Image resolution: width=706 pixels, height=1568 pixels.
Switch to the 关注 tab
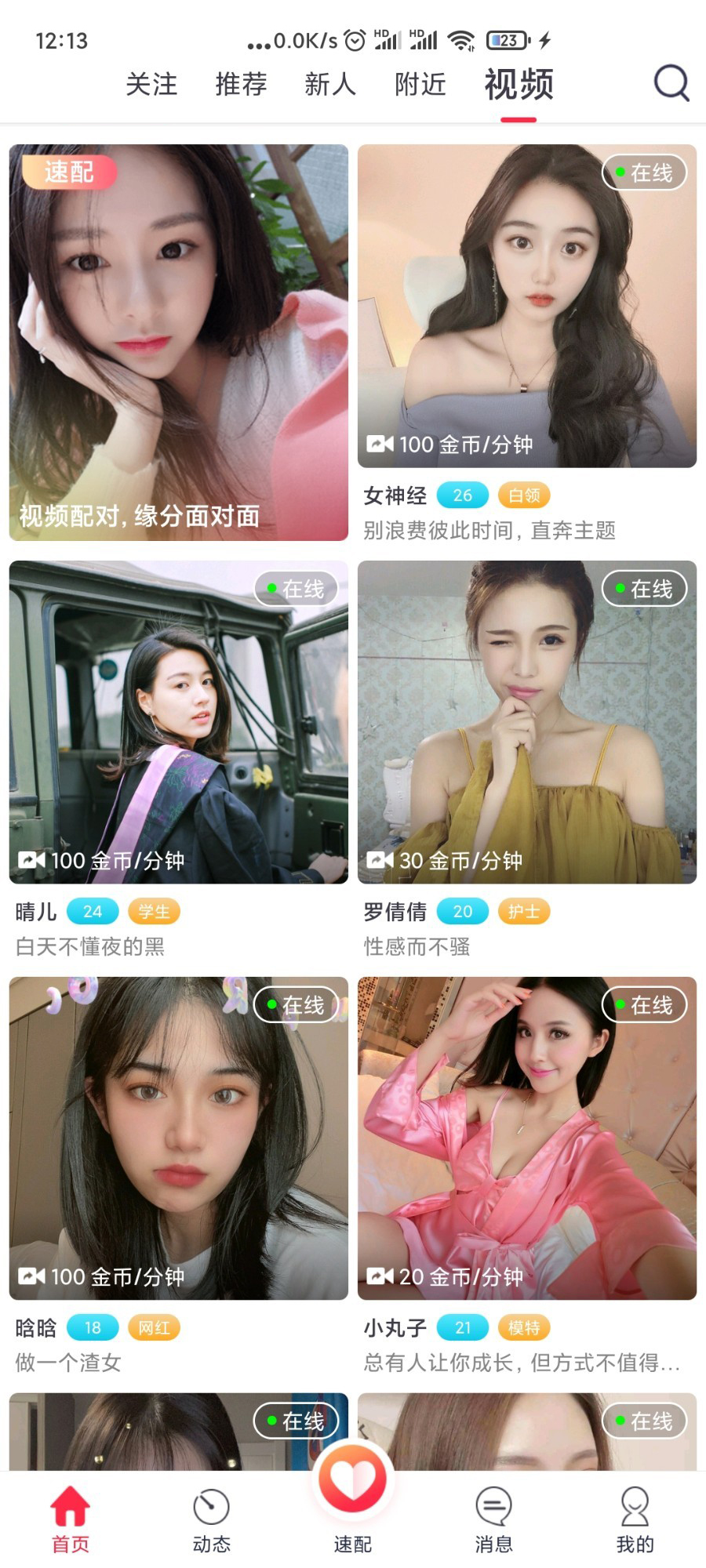[x=151, y=84]
